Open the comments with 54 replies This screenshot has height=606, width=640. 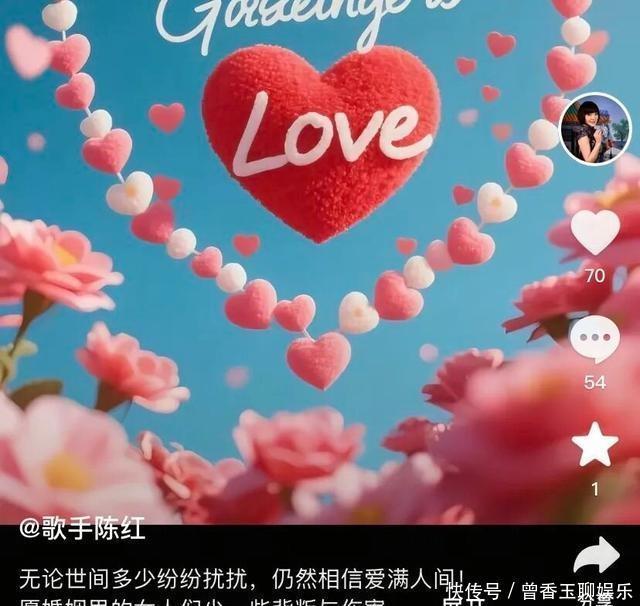point(595,339)
